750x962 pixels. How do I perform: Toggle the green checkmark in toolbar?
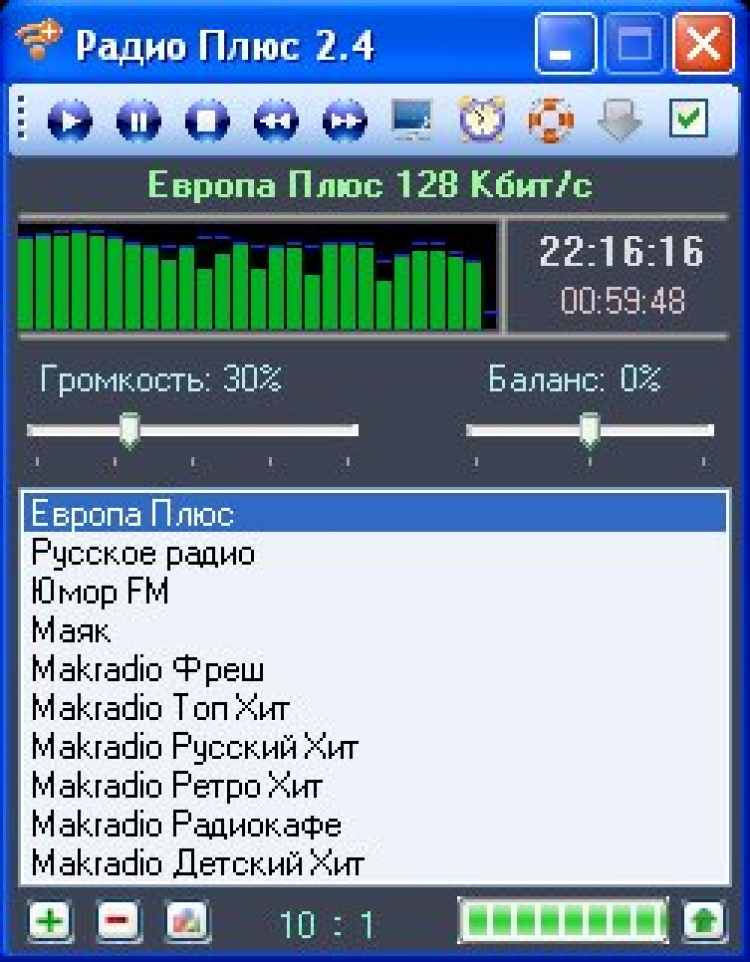pos(688,120)
